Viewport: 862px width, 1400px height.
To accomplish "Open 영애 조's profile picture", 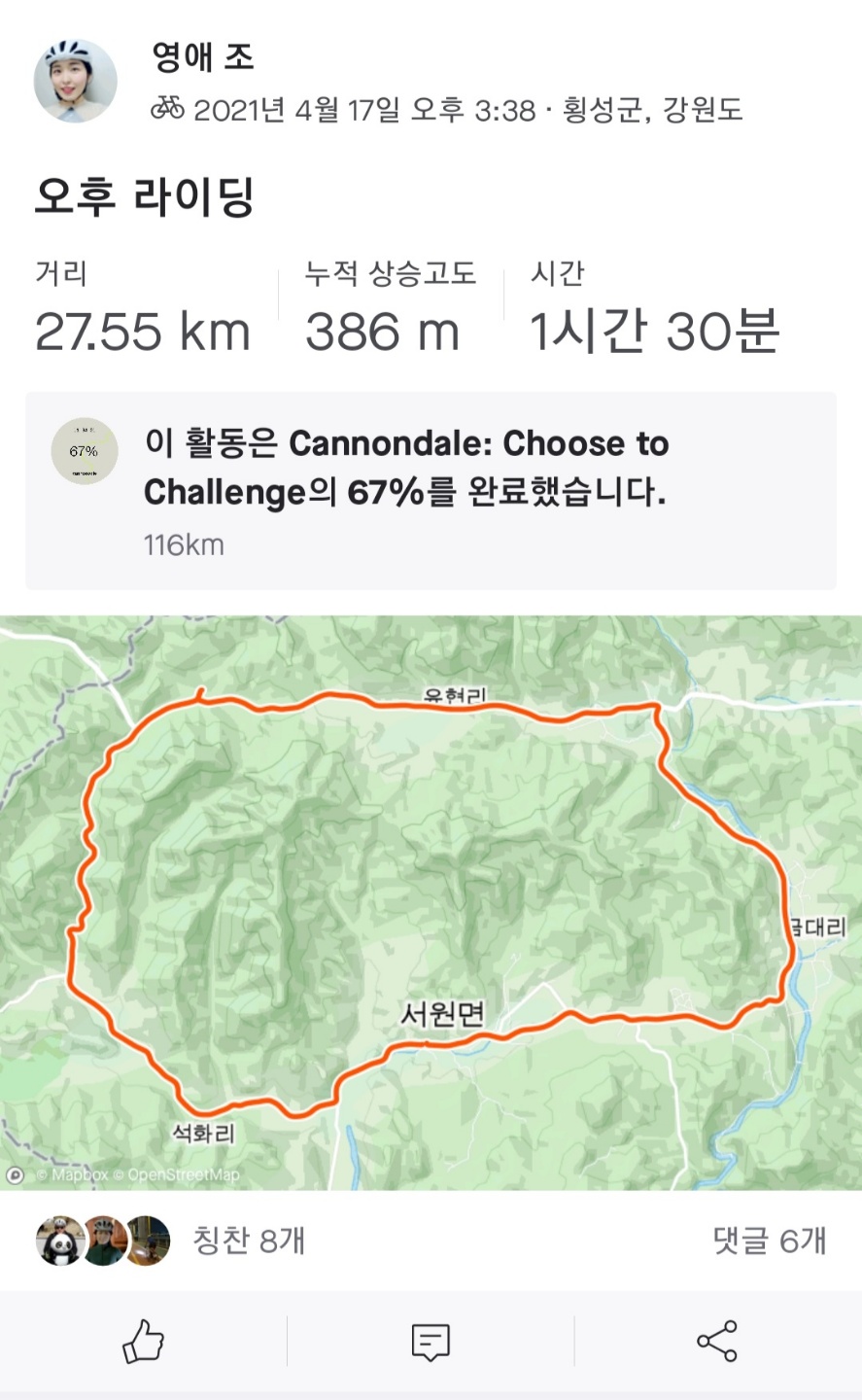I will tap(76, 82).
